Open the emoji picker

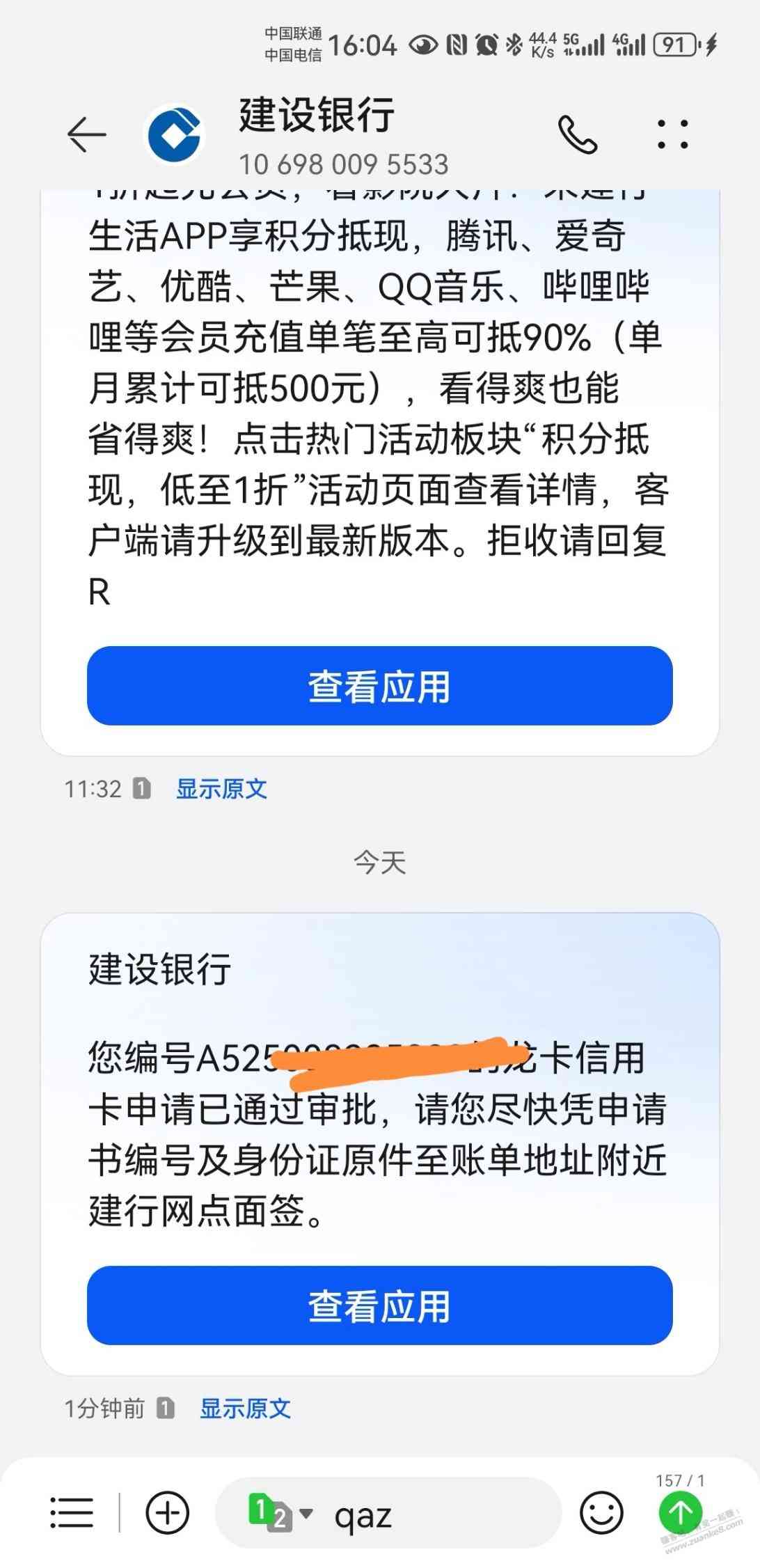tap(601, 1512)
